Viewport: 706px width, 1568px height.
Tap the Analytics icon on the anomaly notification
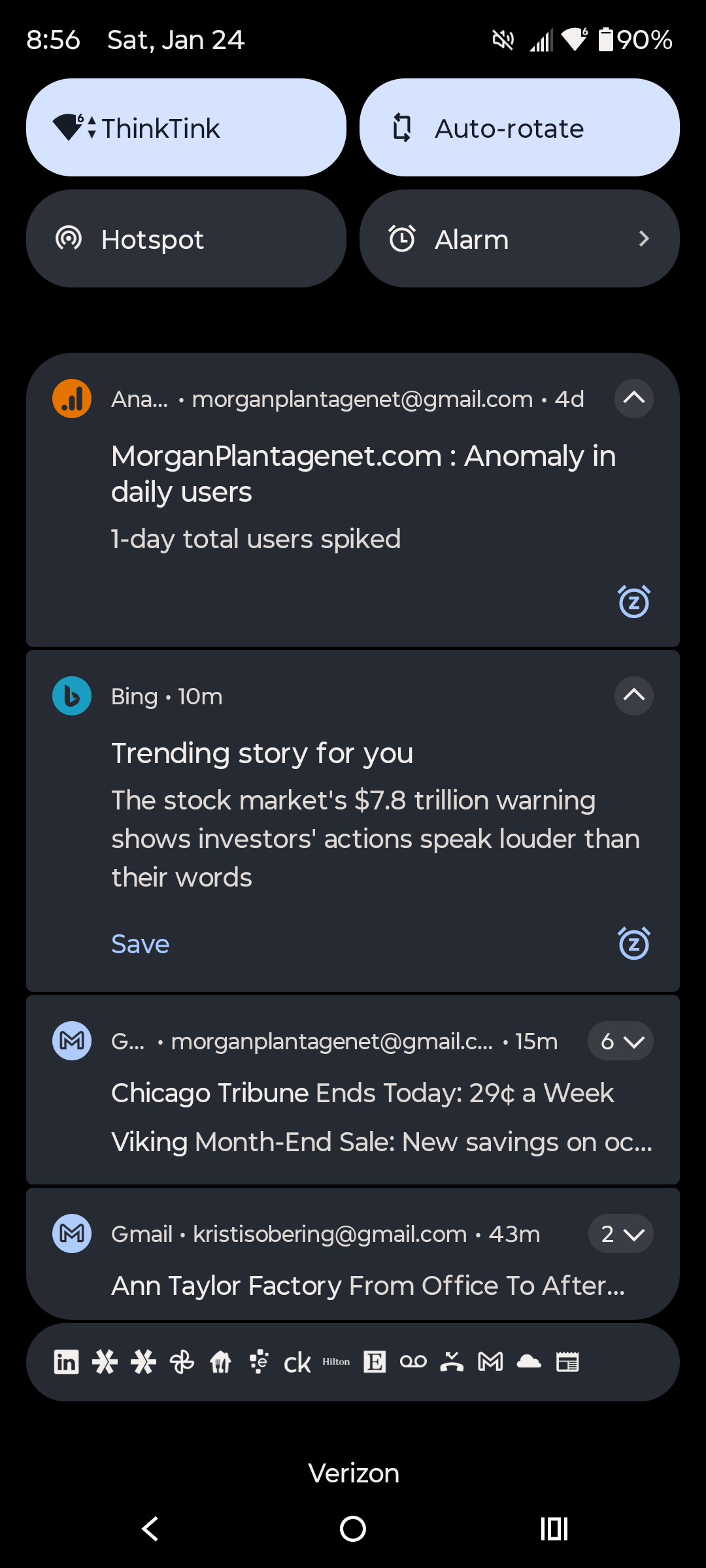tap(71, 398)
